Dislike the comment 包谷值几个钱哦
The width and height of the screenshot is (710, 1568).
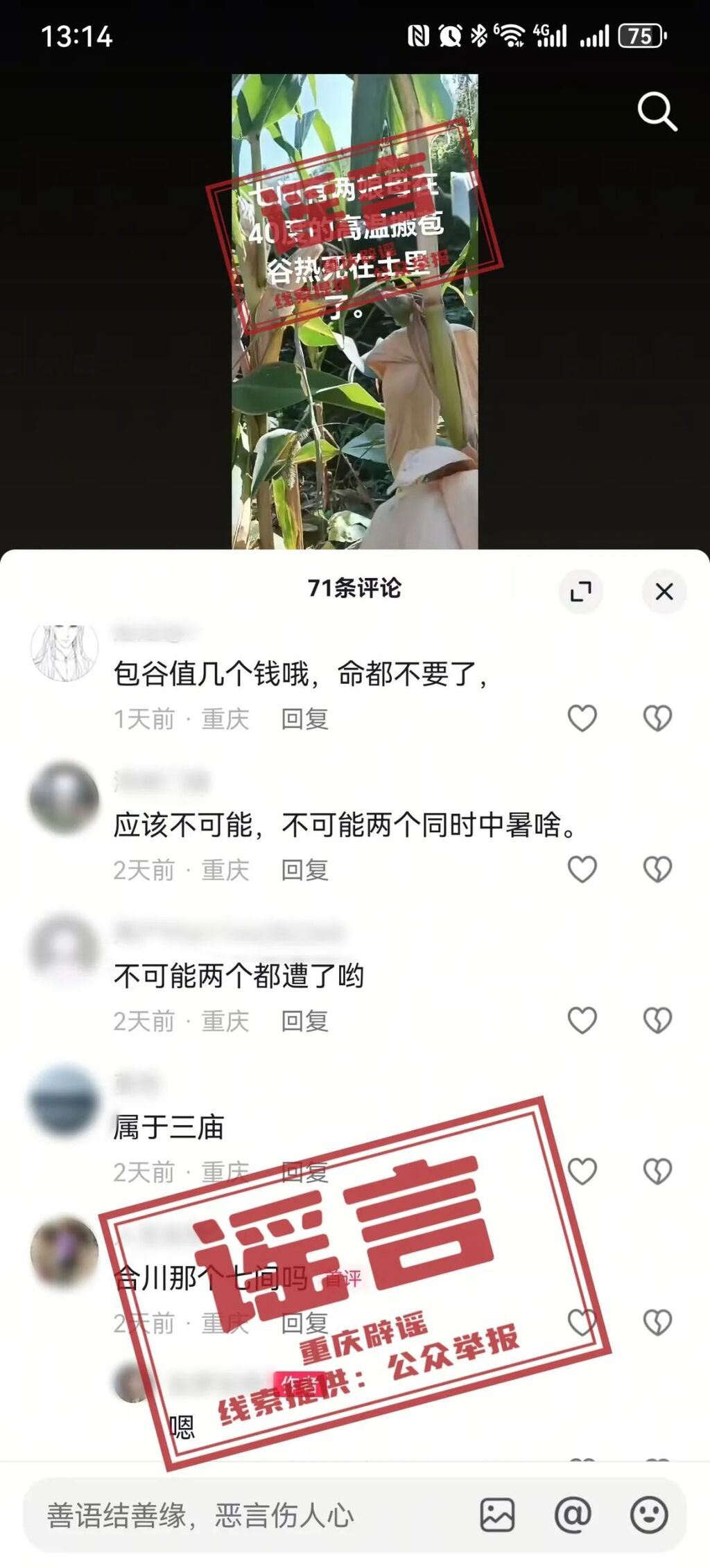(x=657, y=718)
